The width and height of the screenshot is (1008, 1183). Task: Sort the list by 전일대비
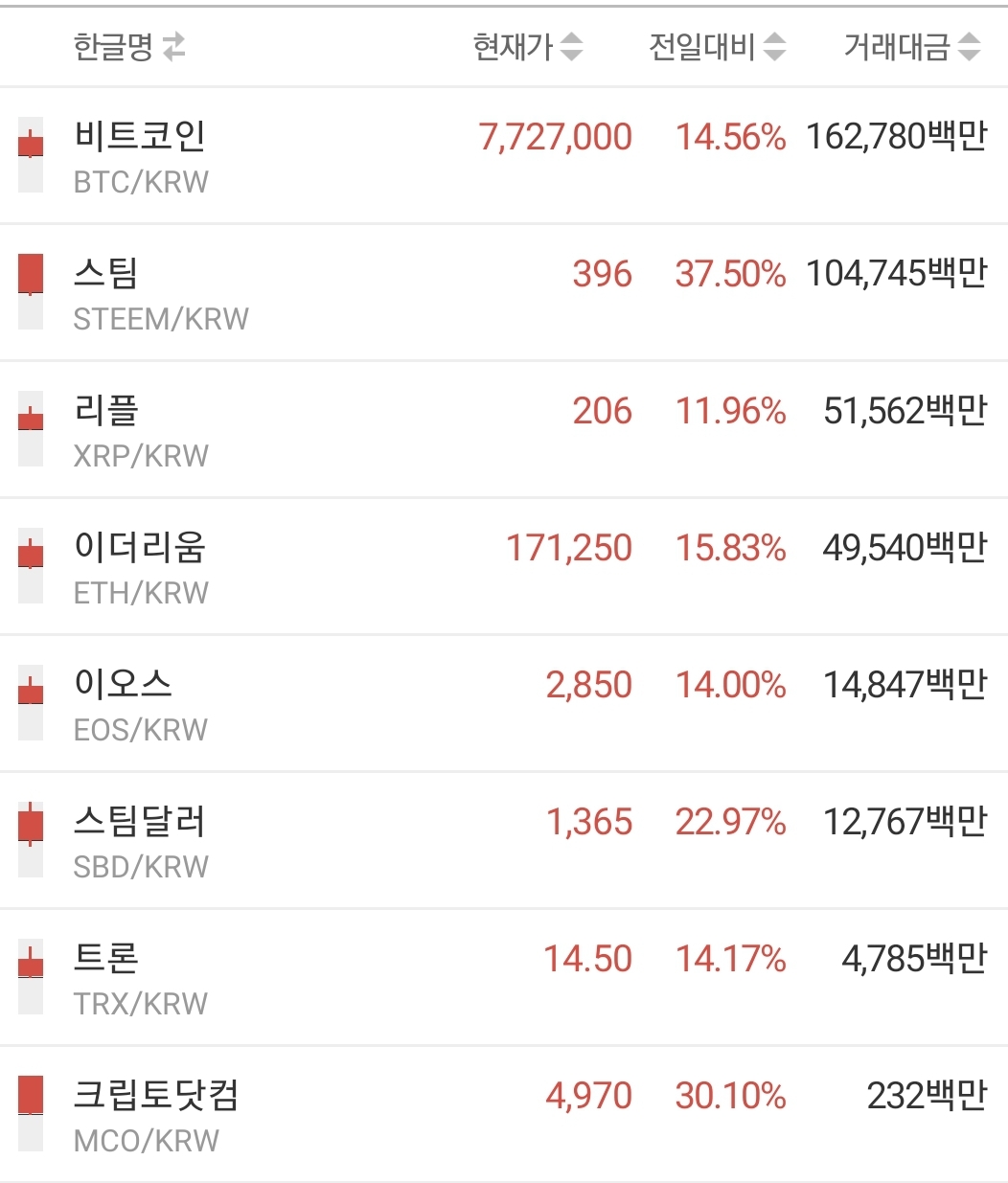pyautogui.click(x=717, y=46)
